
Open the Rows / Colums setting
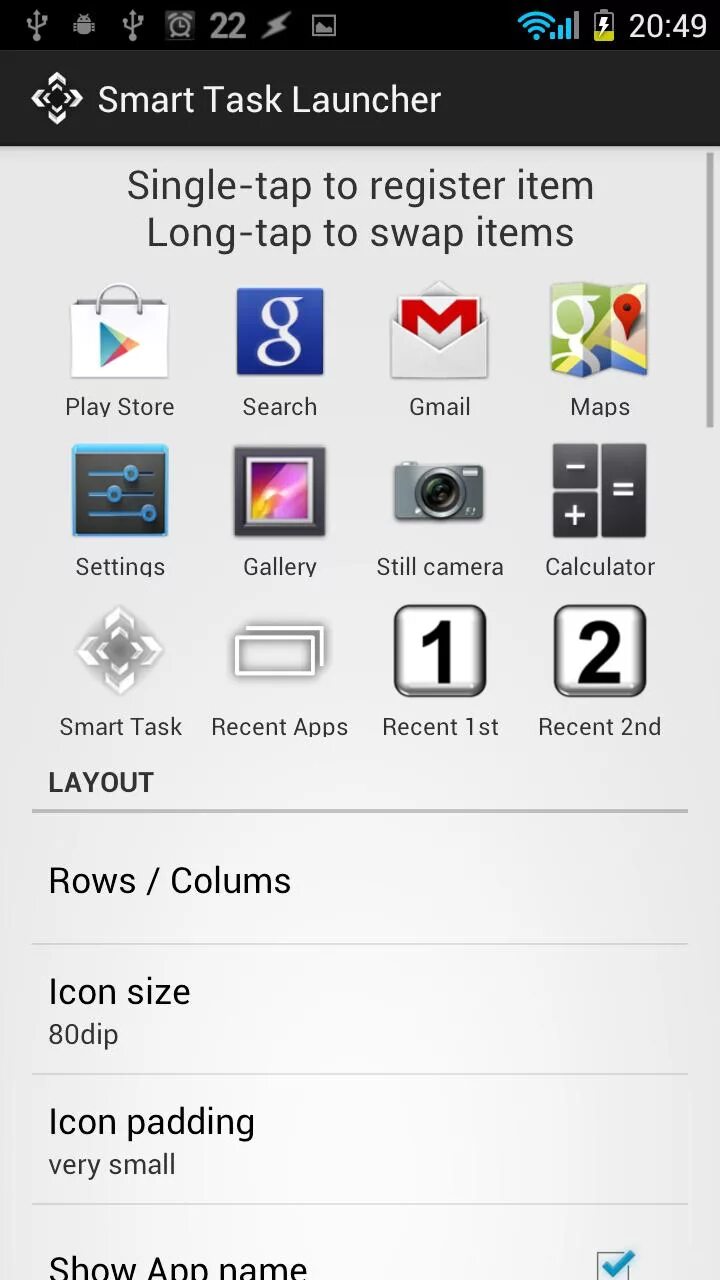click(x=360, y=880)
